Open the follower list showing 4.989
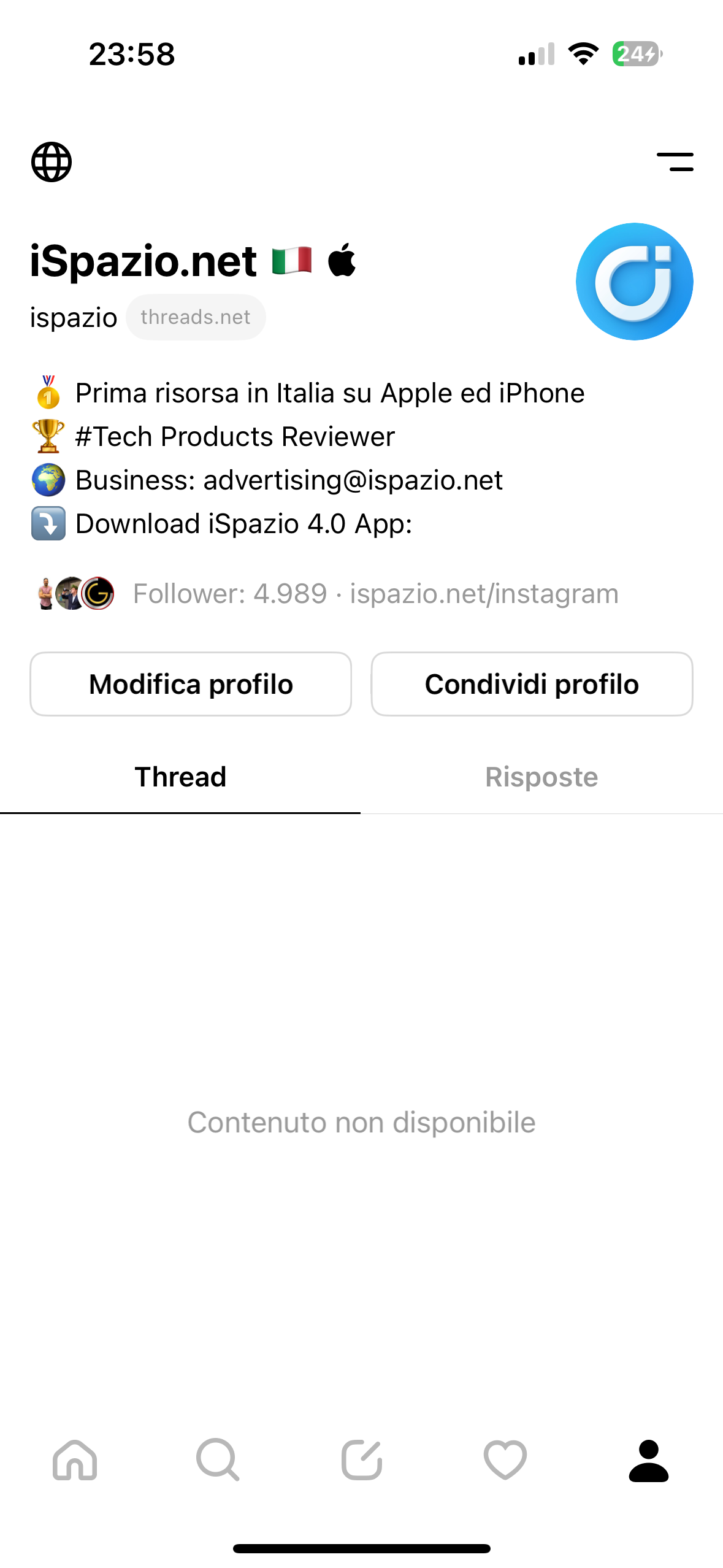723x1568 pixels. click(230, 594)
